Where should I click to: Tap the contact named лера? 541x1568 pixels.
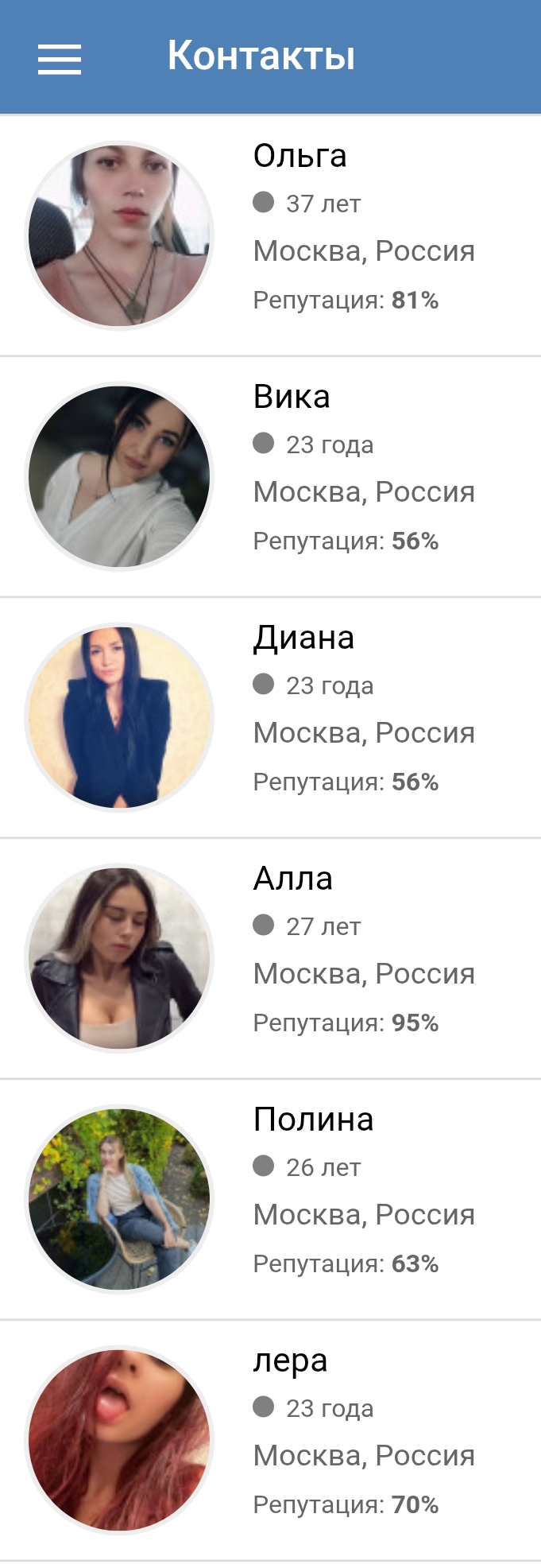[x=270, y=1441]
